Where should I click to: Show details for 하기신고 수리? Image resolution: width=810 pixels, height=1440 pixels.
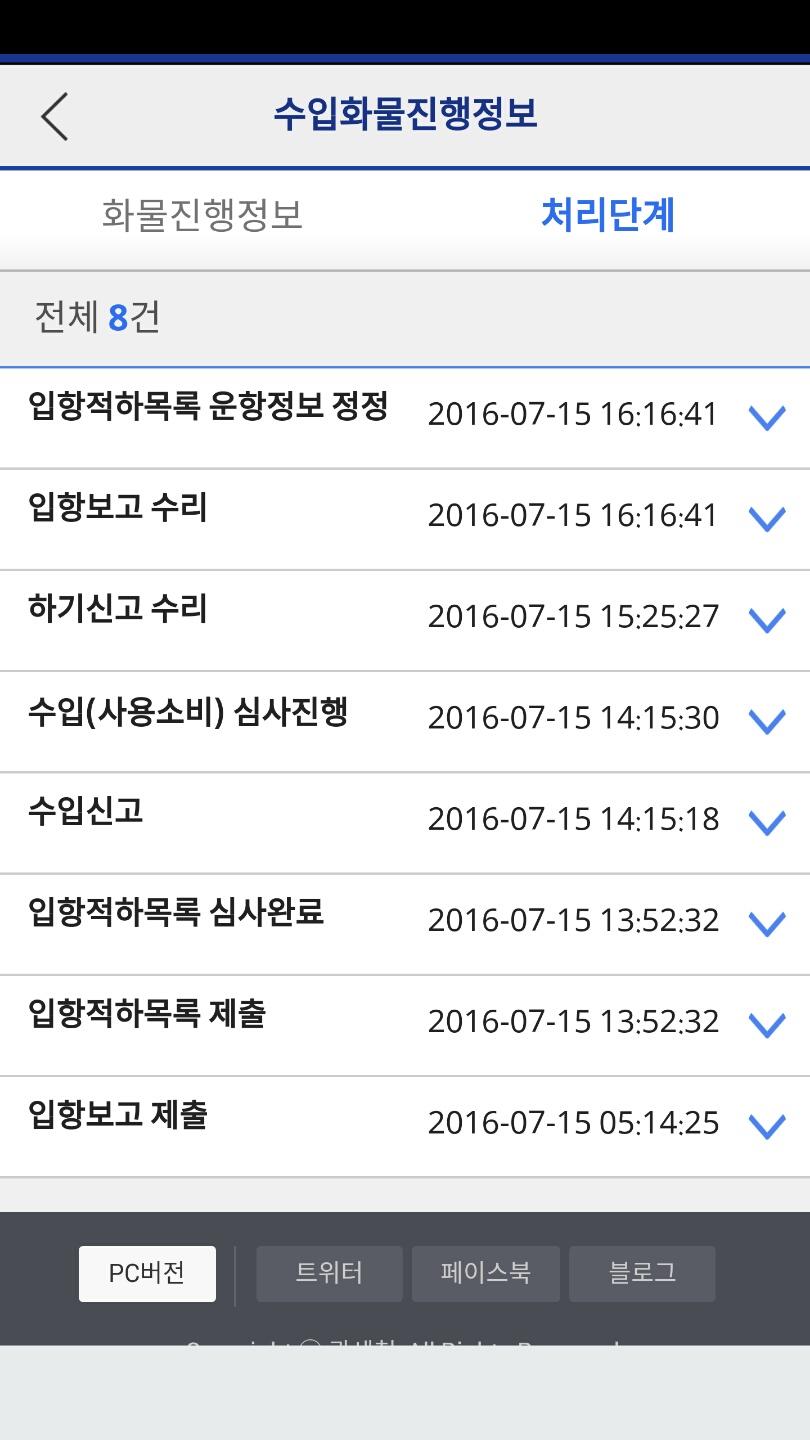(x=766, y=619)
